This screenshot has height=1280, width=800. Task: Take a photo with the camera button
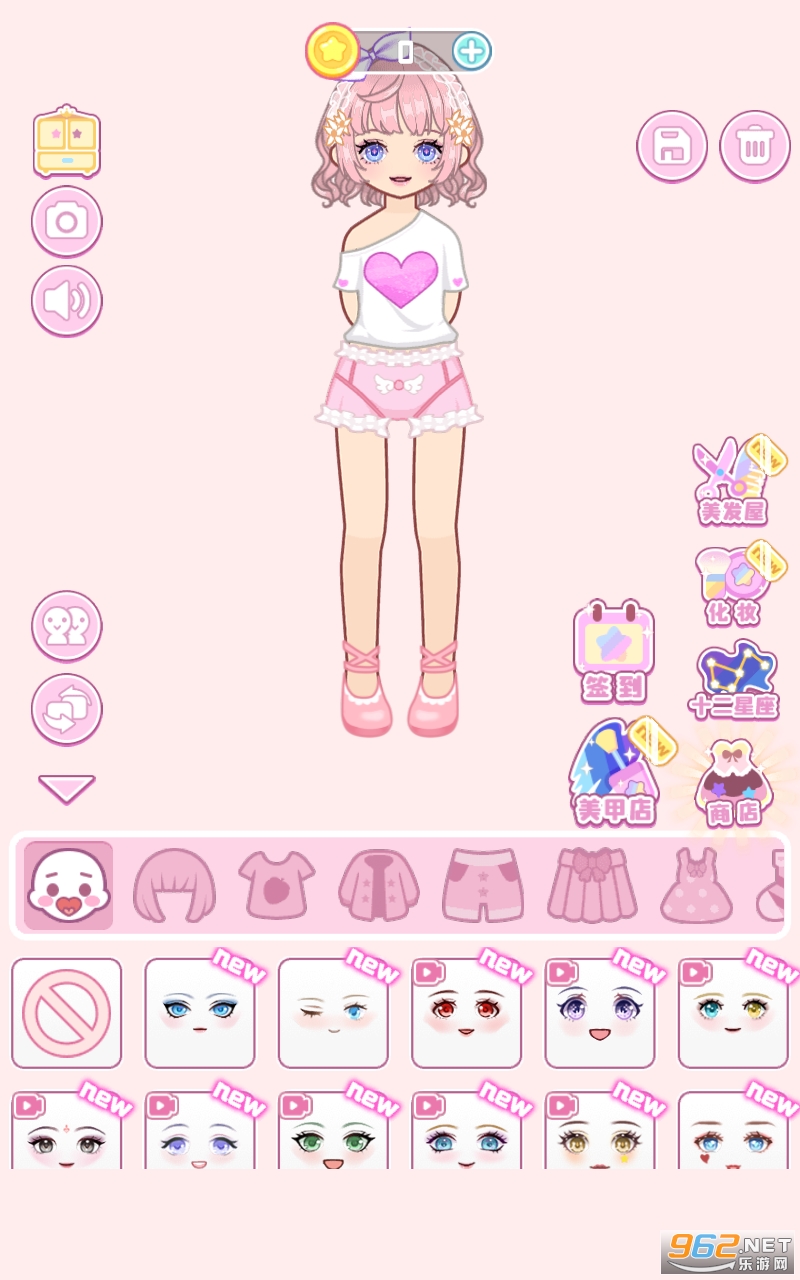(67, 221)
